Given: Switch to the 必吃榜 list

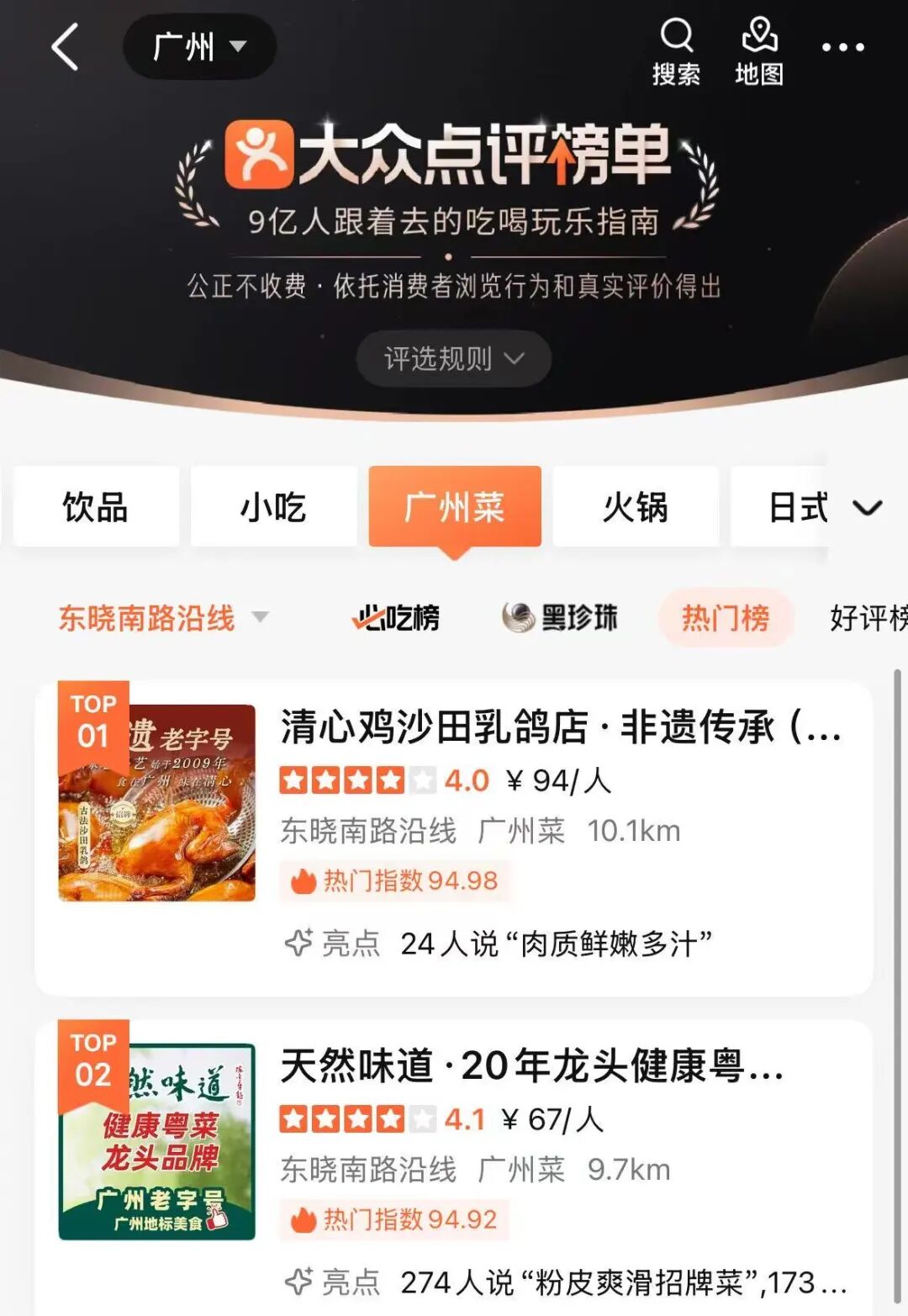Looking at the screenshot, I should click(396, 618).
